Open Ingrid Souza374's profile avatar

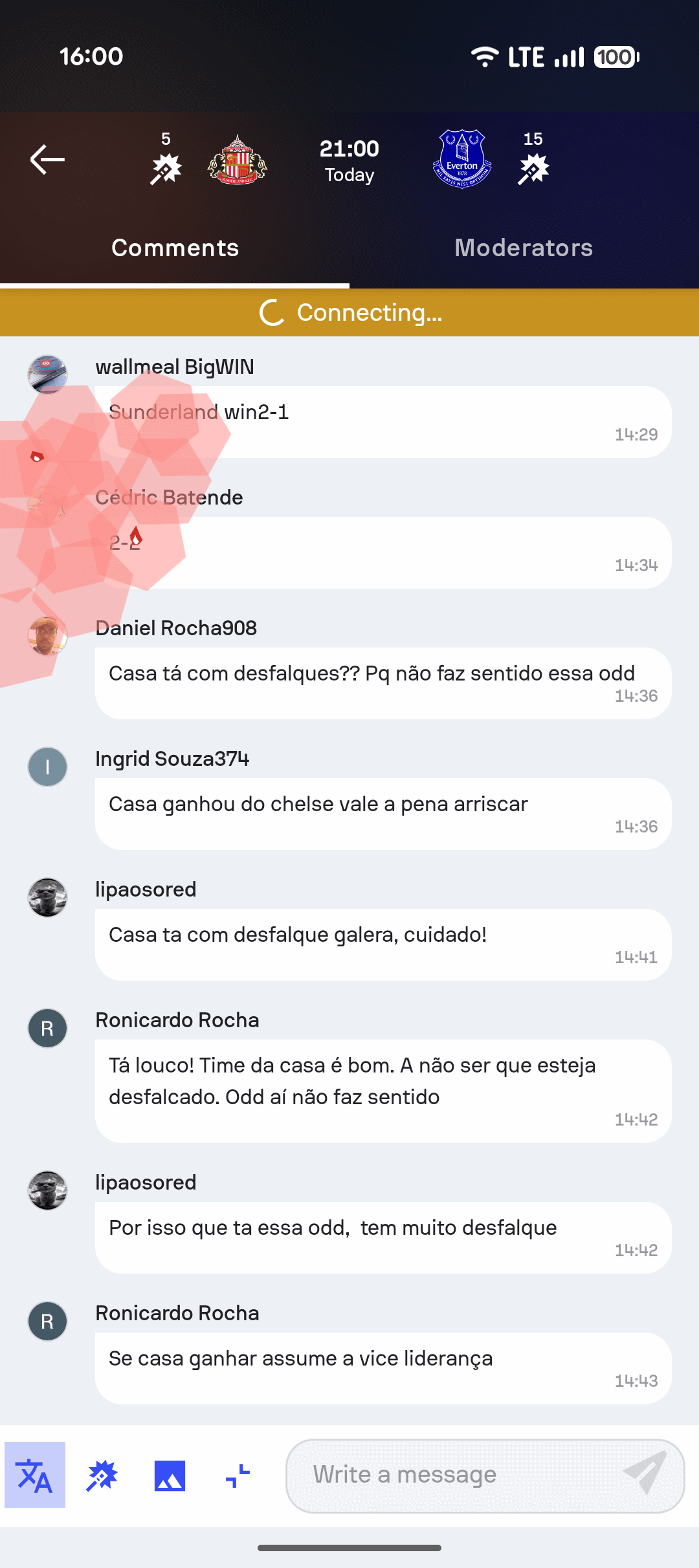47,767
